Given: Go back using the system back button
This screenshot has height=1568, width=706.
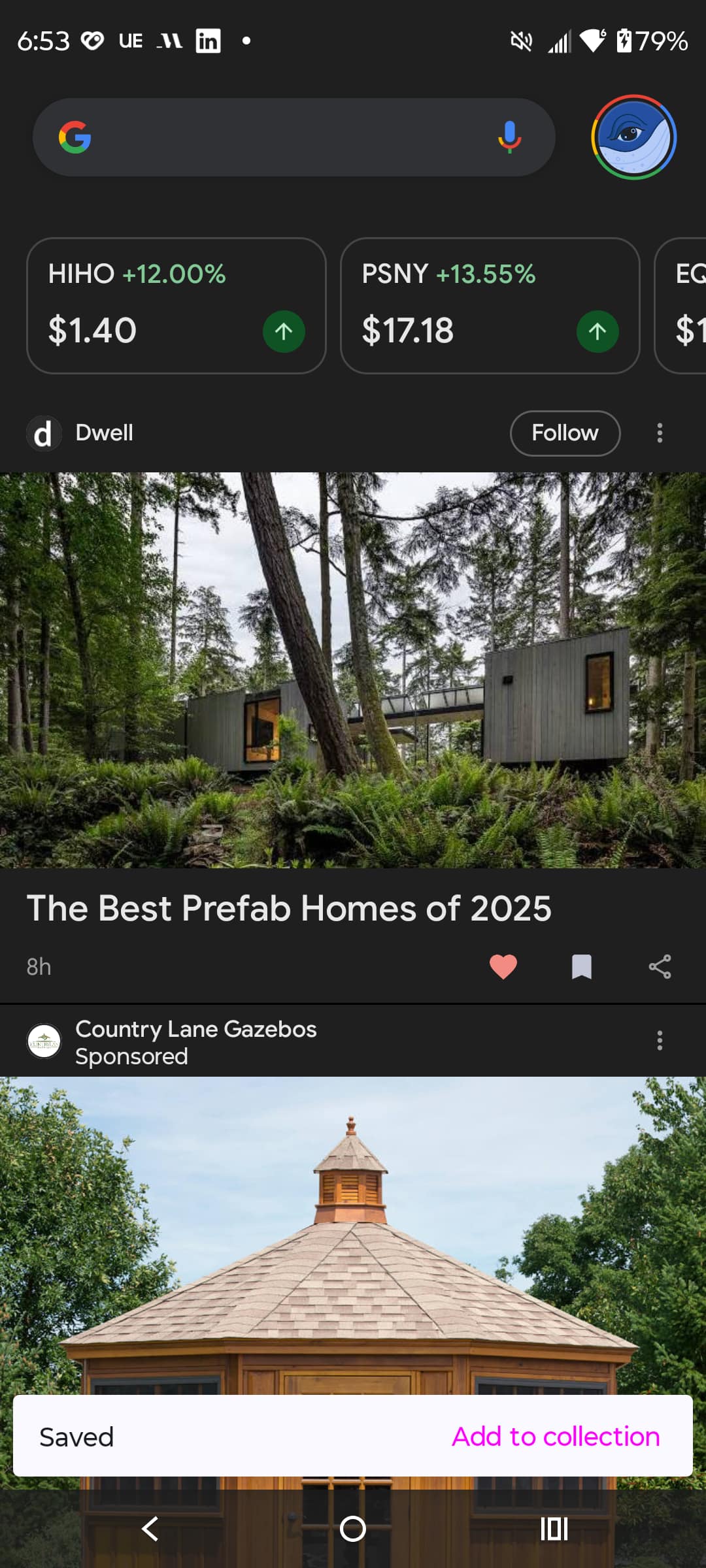Looking at the screenshot, I should (x=150, y=1529).
